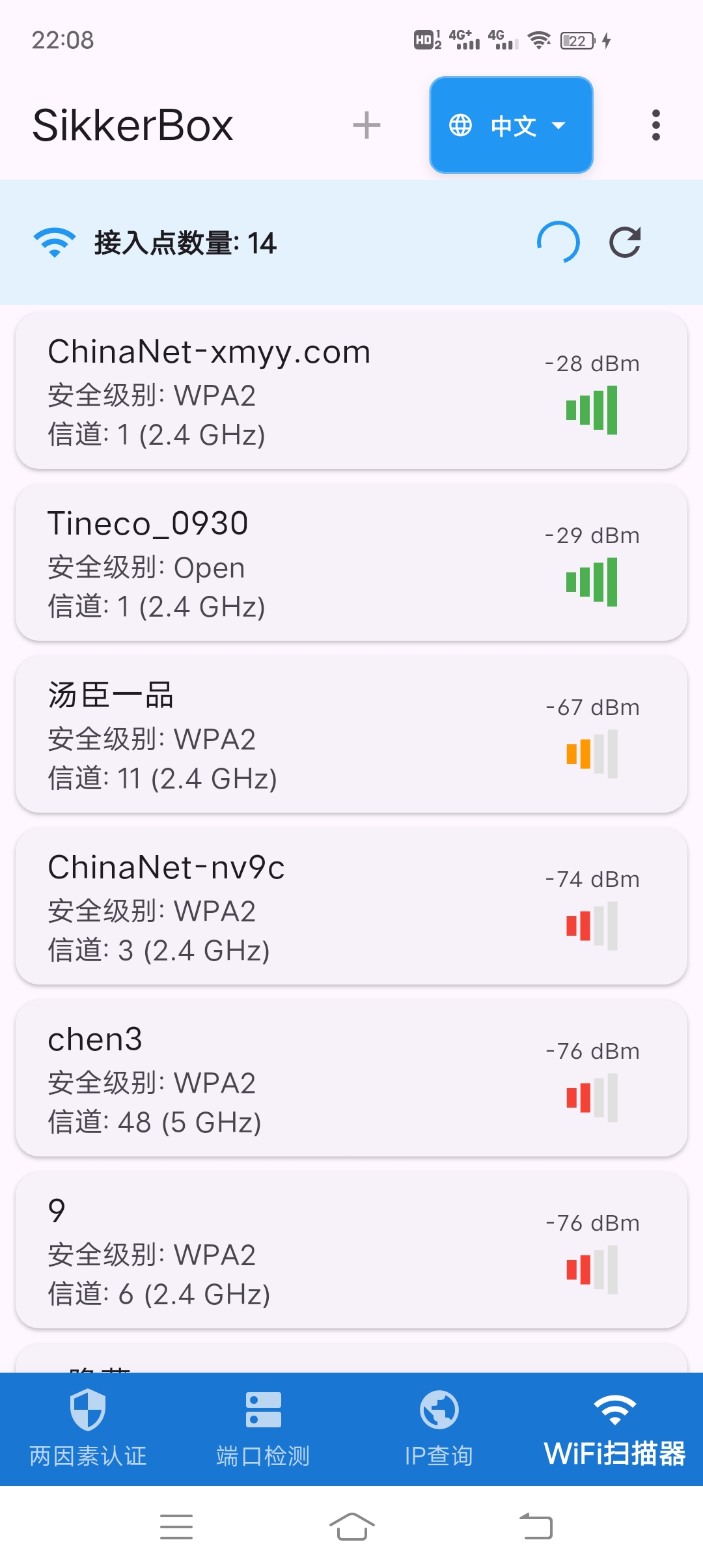Tap the plus icon in the top bar
The height and width of the screenshot is (1568, 703).
point(366,125)
